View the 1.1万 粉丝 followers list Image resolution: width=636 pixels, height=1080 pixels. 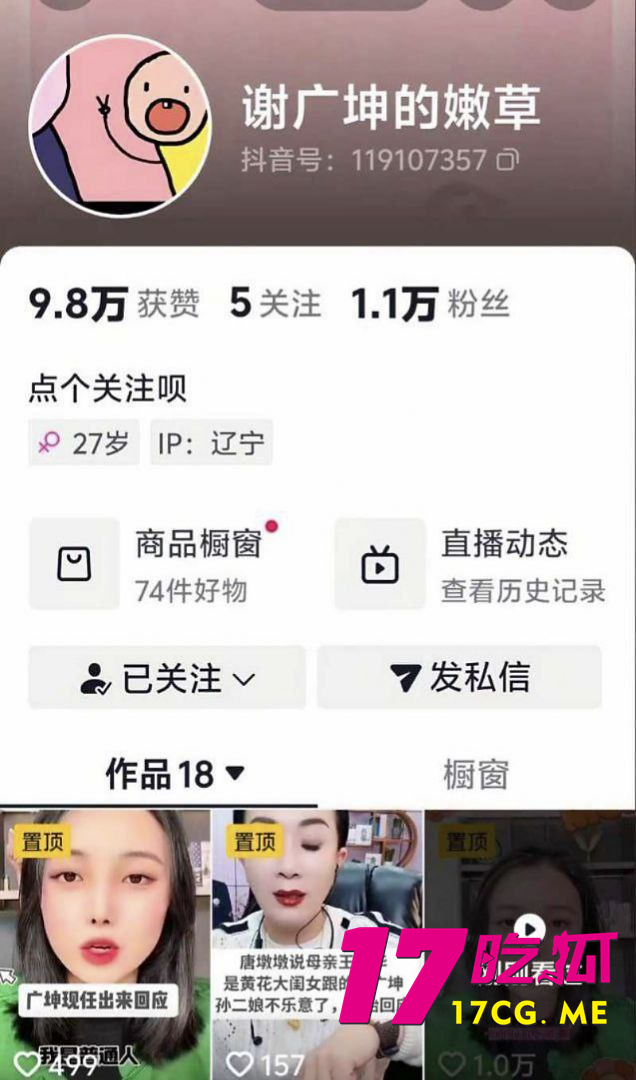(430, 304)
